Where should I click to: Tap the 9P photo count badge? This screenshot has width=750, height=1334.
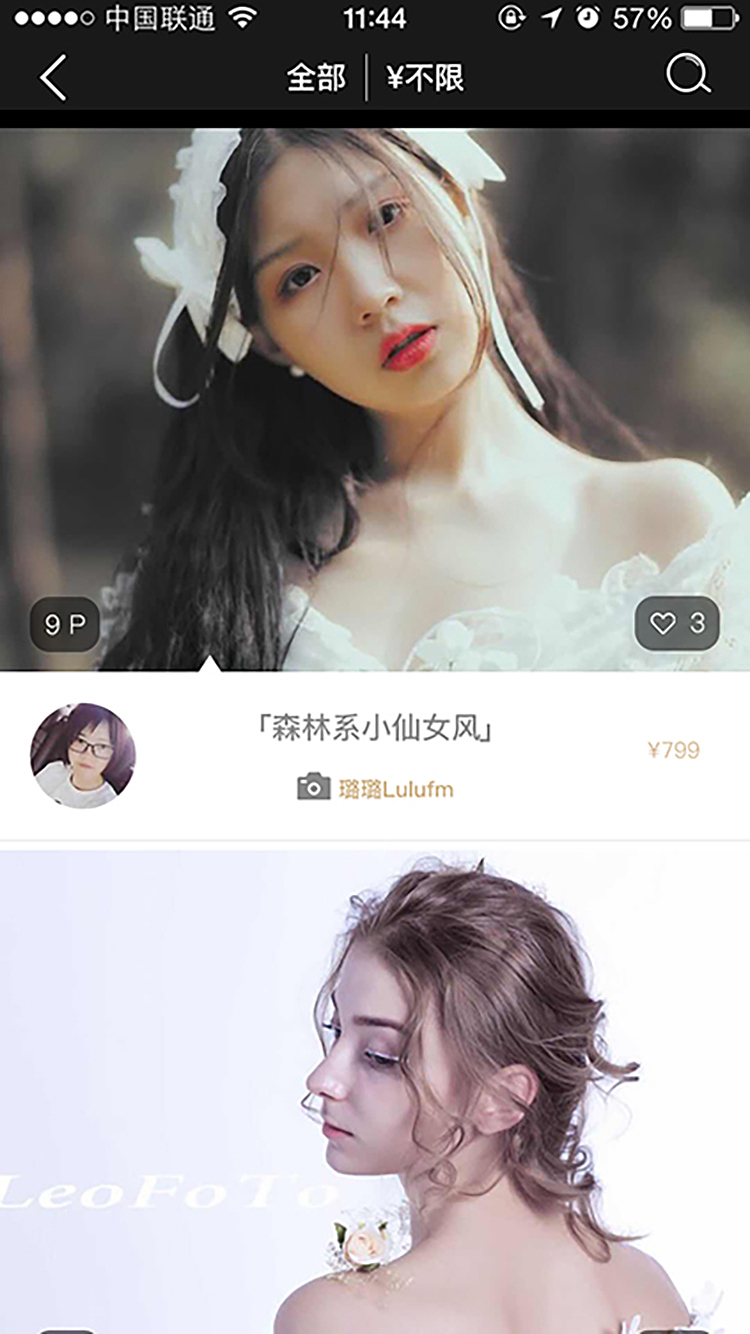(64, 623)
